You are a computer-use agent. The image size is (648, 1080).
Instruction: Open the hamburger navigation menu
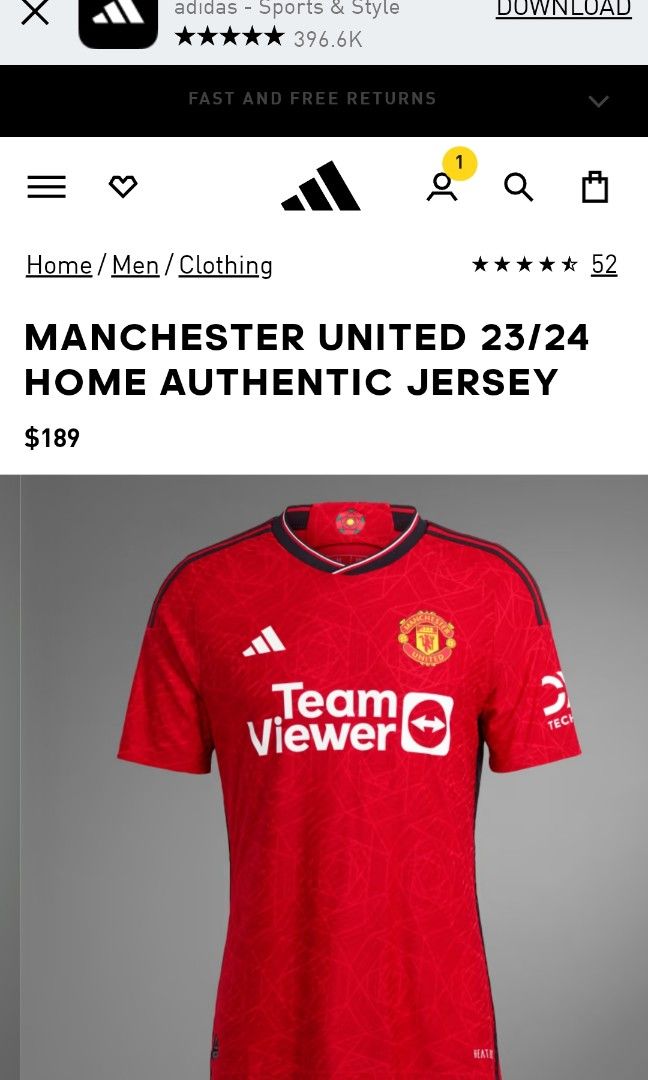point(46,187)
